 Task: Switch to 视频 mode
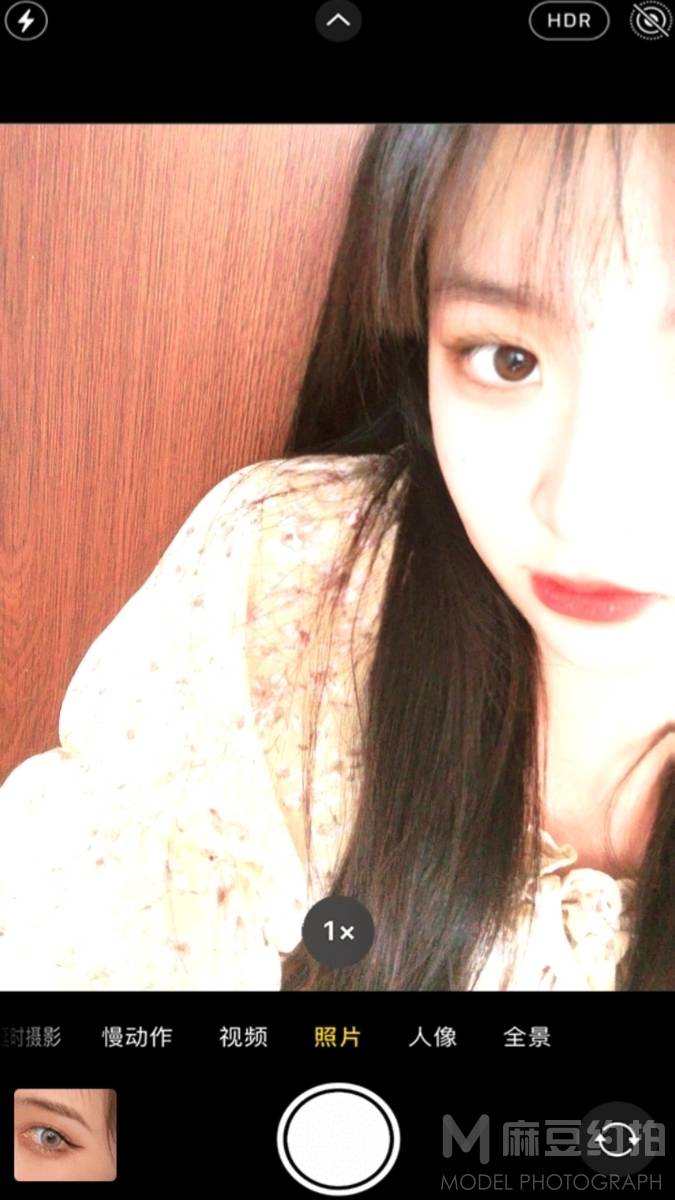pyautogui.click(x=244, y=1036)
